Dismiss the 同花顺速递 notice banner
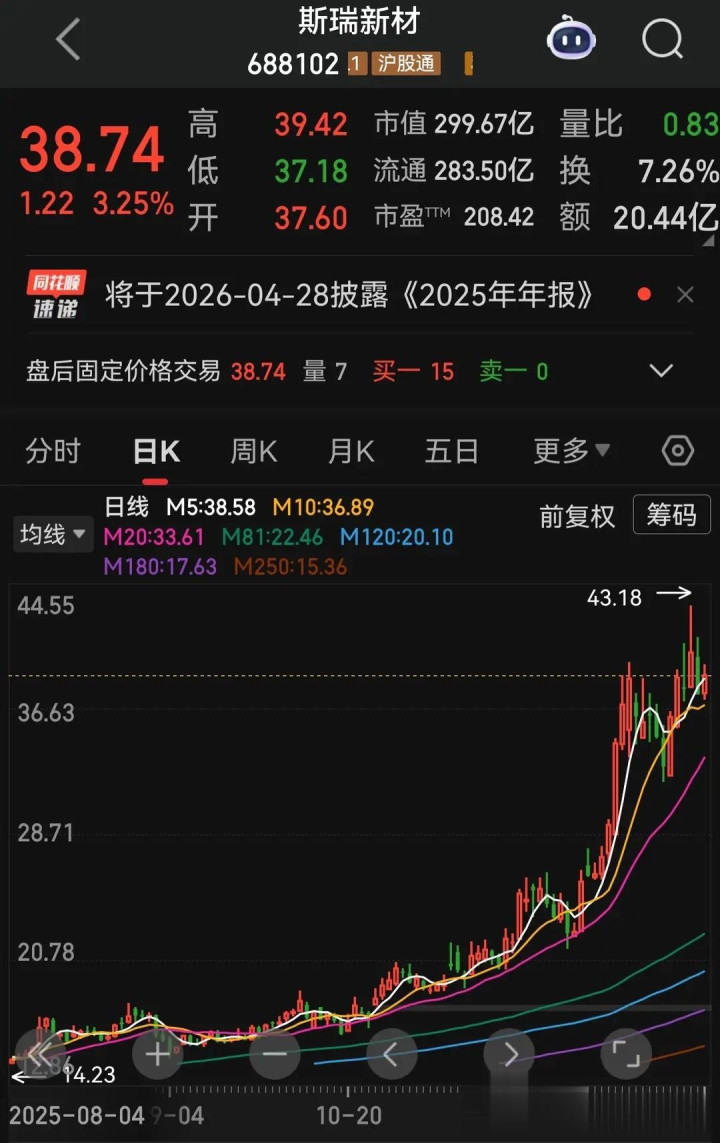This screenshot has width=720, height=1143. coord(685,295)
